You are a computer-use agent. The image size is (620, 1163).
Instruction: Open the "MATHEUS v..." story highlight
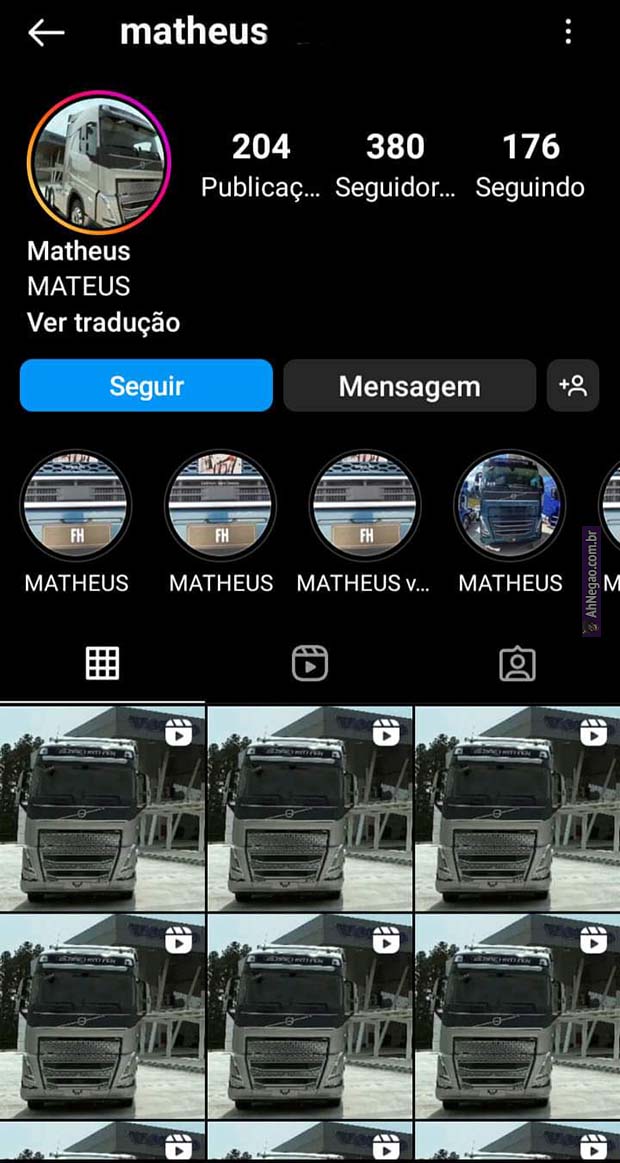click(365, 505)
